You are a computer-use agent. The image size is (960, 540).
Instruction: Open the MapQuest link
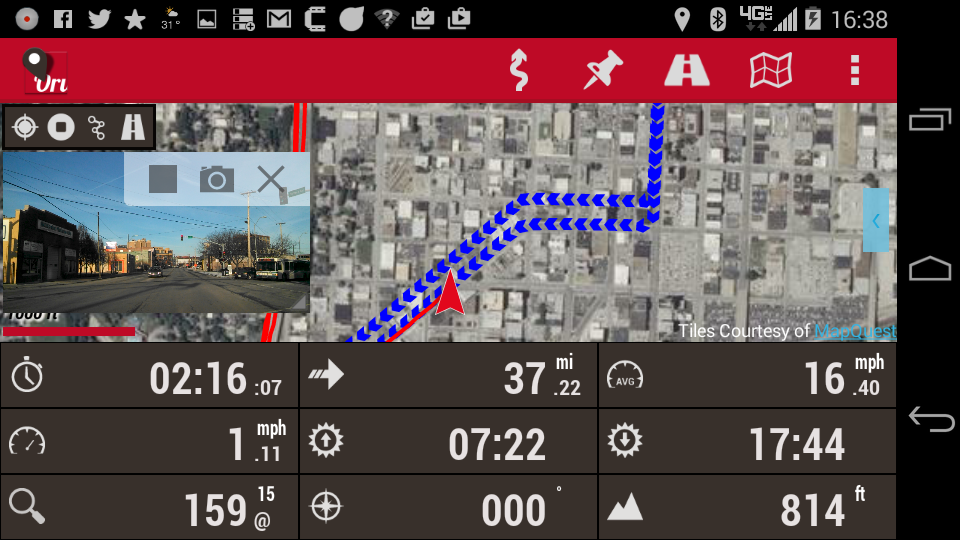coord(854,331)
